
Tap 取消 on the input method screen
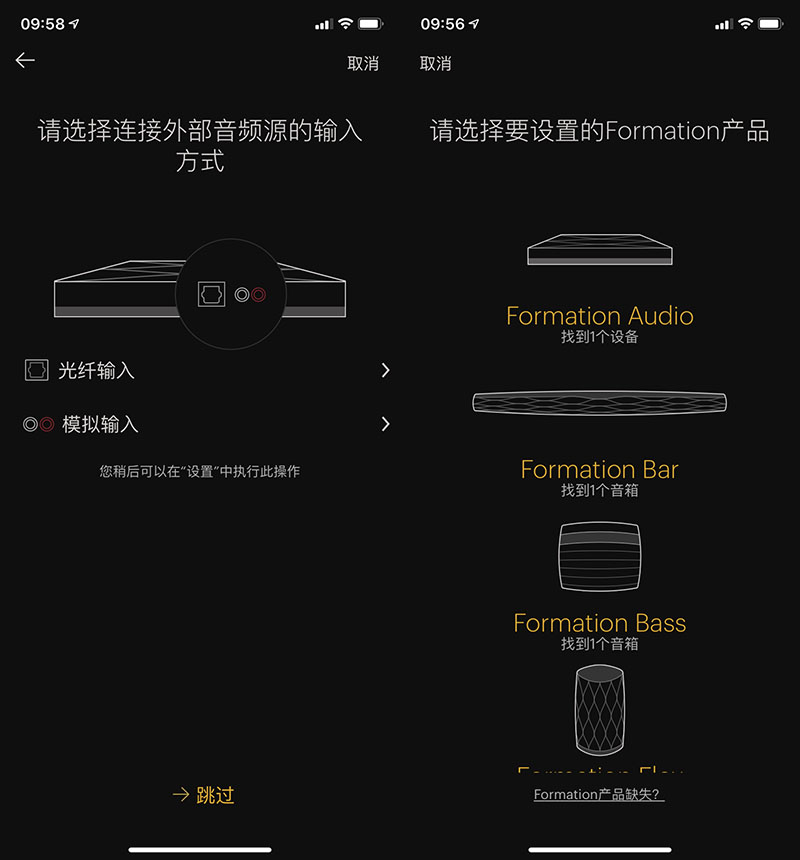363,63
